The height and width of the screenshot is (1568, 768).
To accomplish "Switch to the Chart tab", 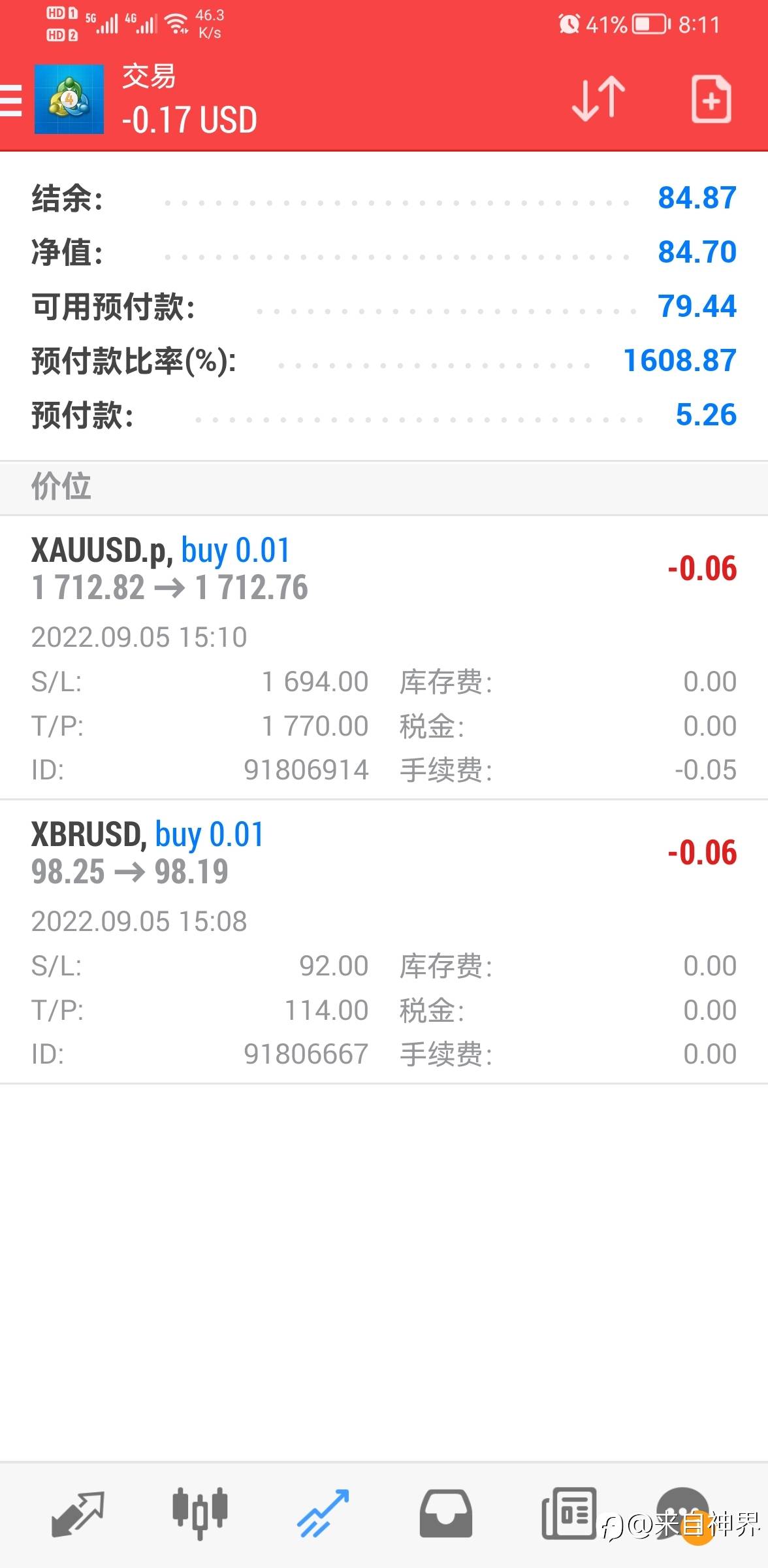I will point(200,1514).
